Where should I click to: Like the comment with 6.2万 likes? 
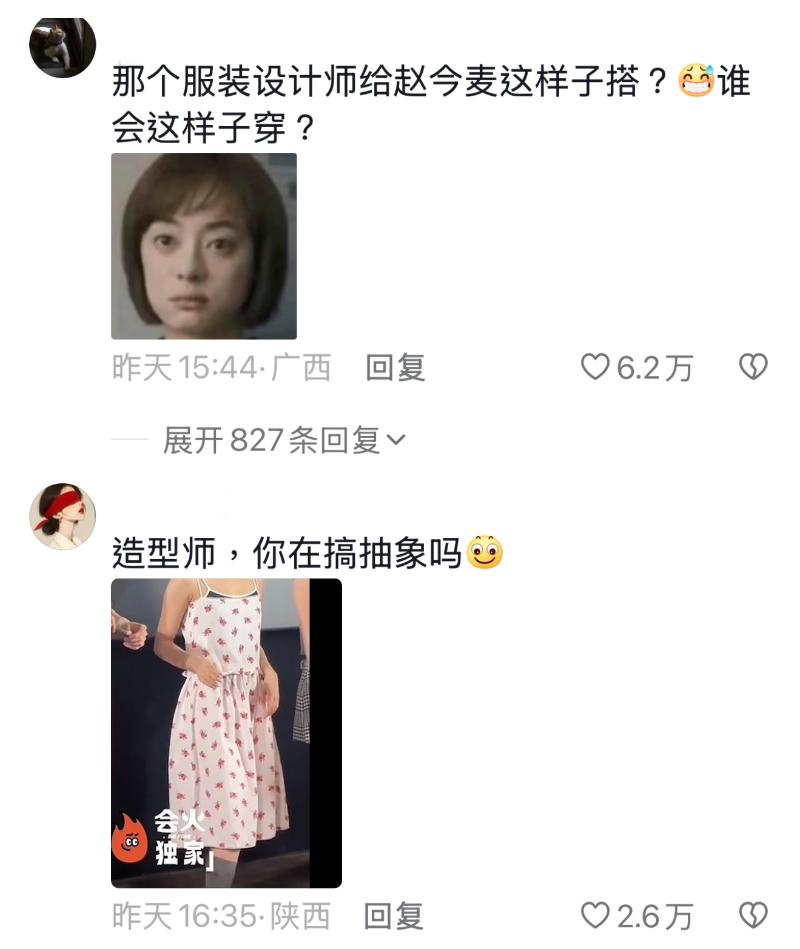pyautogui.click(x=596, y=368)
